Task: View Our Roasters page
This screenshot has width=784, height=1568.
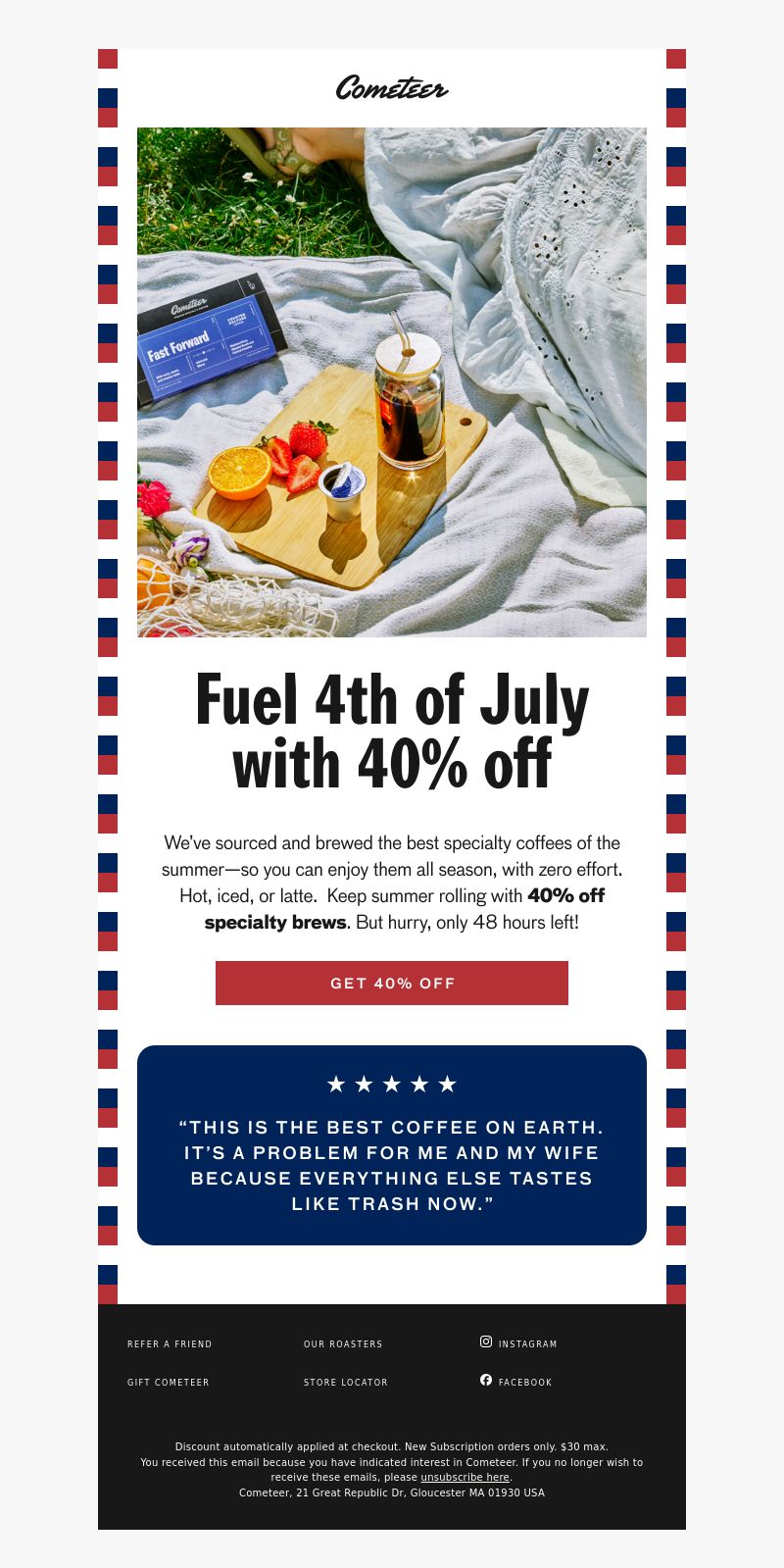Action: [x=343, y=1343]
